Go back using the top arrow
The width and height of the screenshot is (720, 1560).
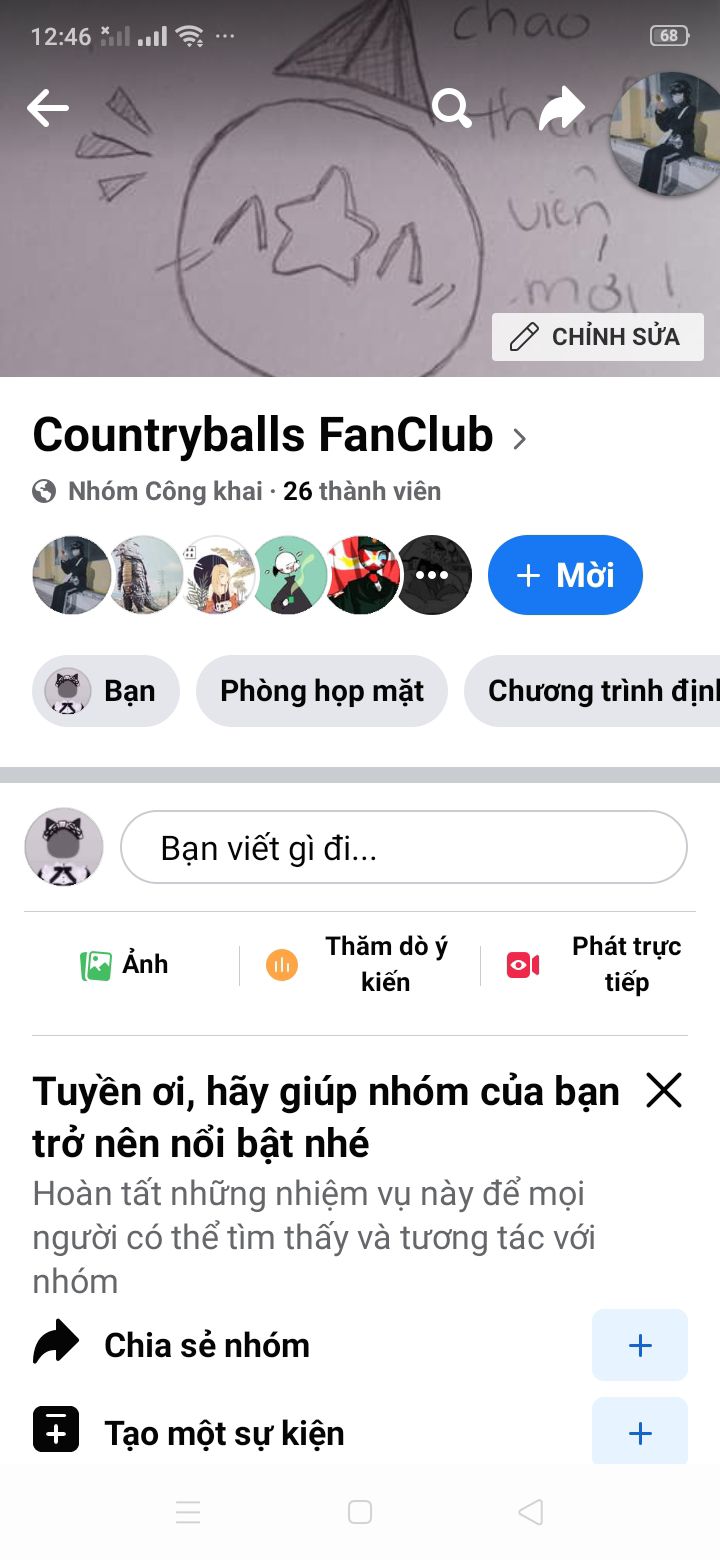[47, 108]
